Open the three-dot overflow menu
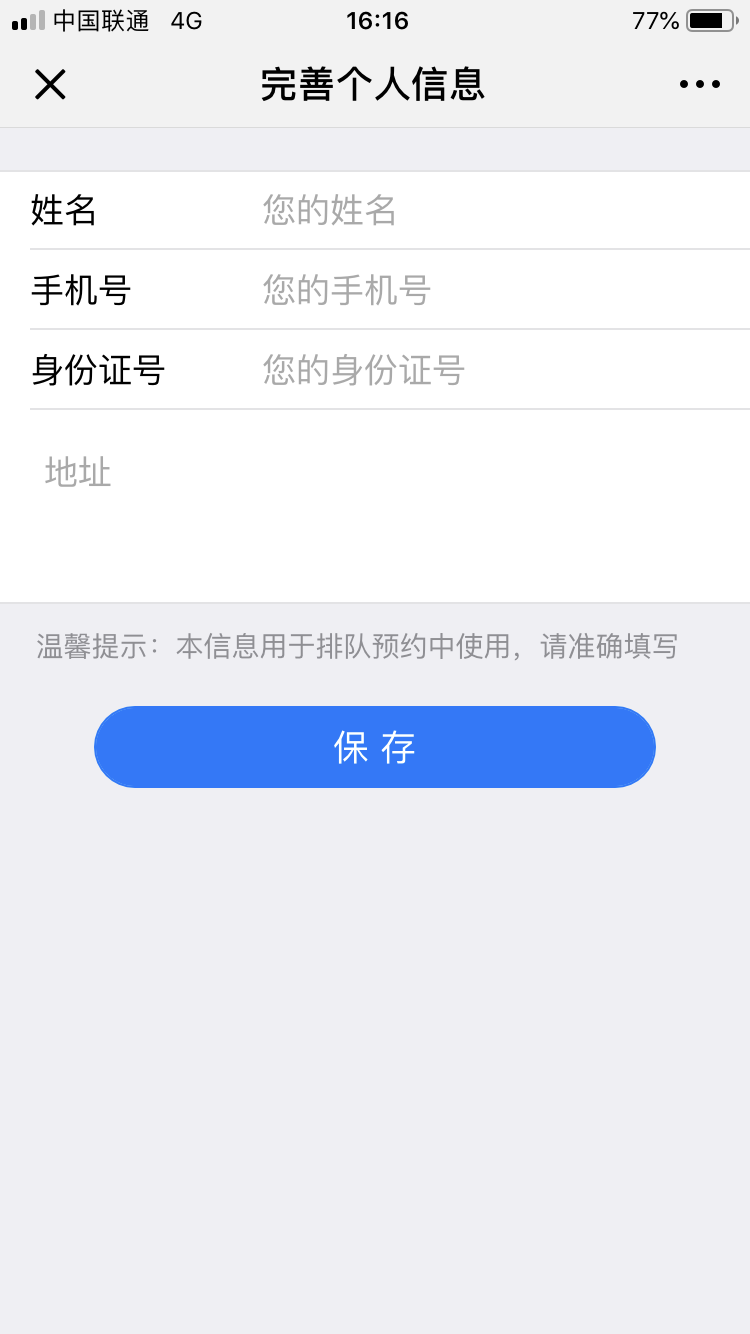750x1334 pixels. point(699,85)
